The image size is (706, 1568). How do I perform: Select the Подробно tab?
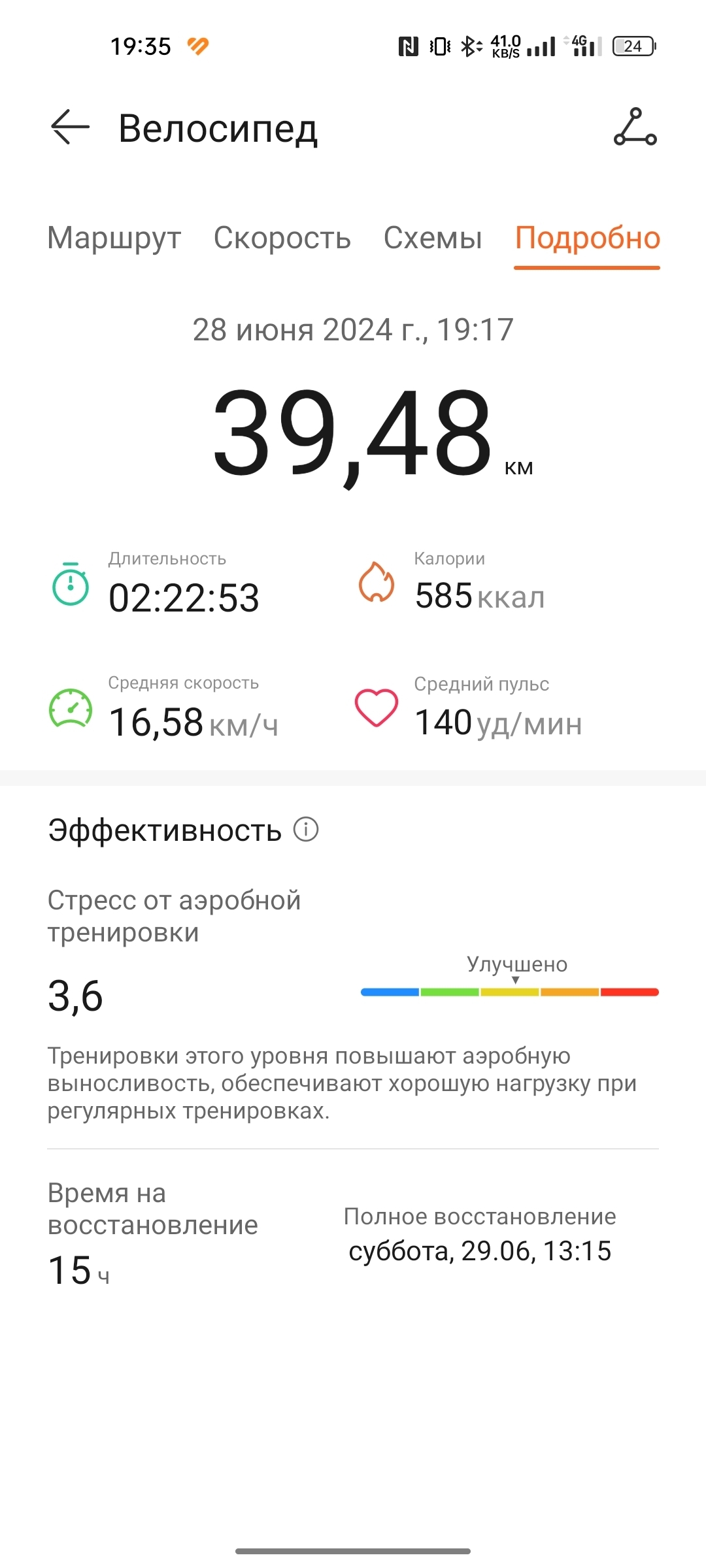tap(587, 238)
